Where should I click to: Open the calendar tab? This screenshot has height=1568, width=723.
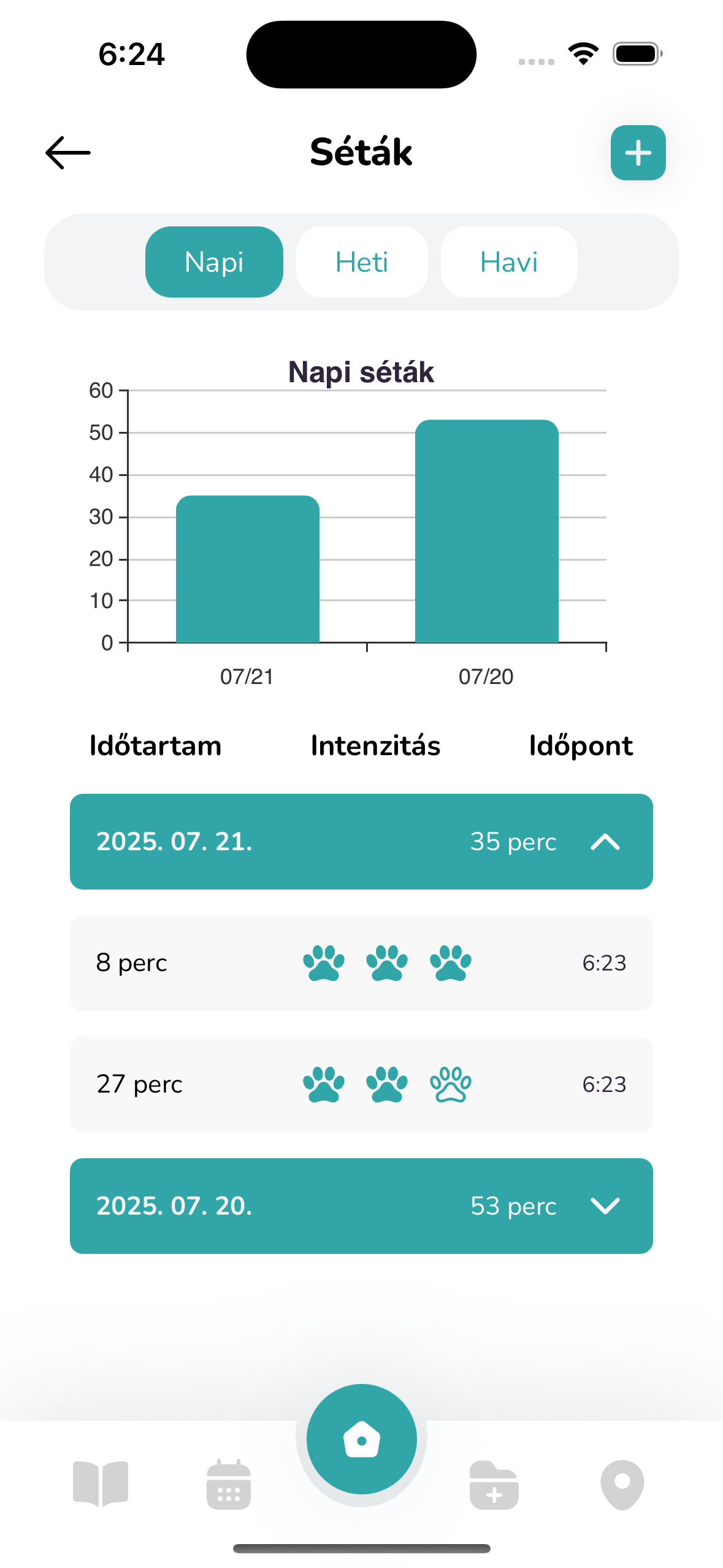[229, 1485]
